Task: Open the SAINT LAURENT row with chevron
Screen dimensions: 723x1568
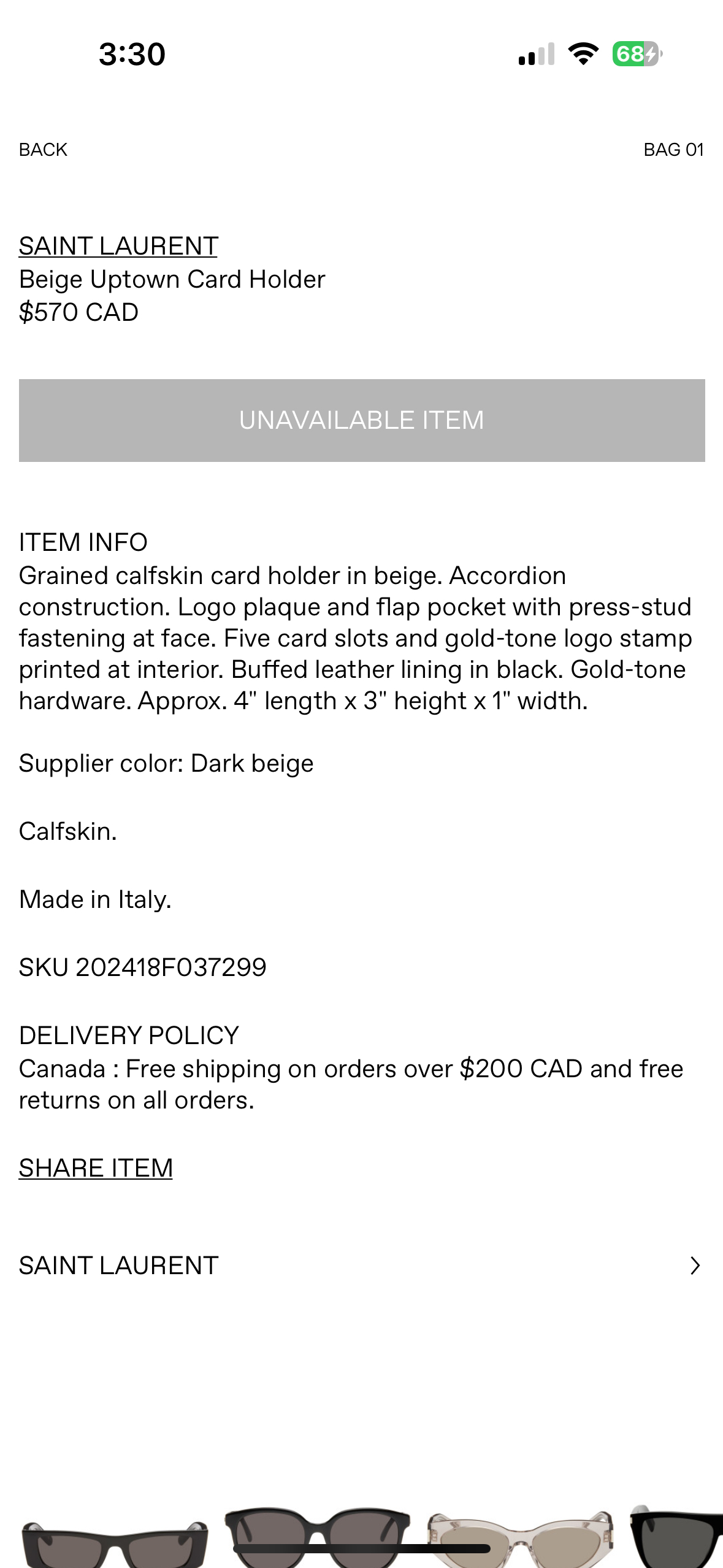Action: (x=361, y=1266)
